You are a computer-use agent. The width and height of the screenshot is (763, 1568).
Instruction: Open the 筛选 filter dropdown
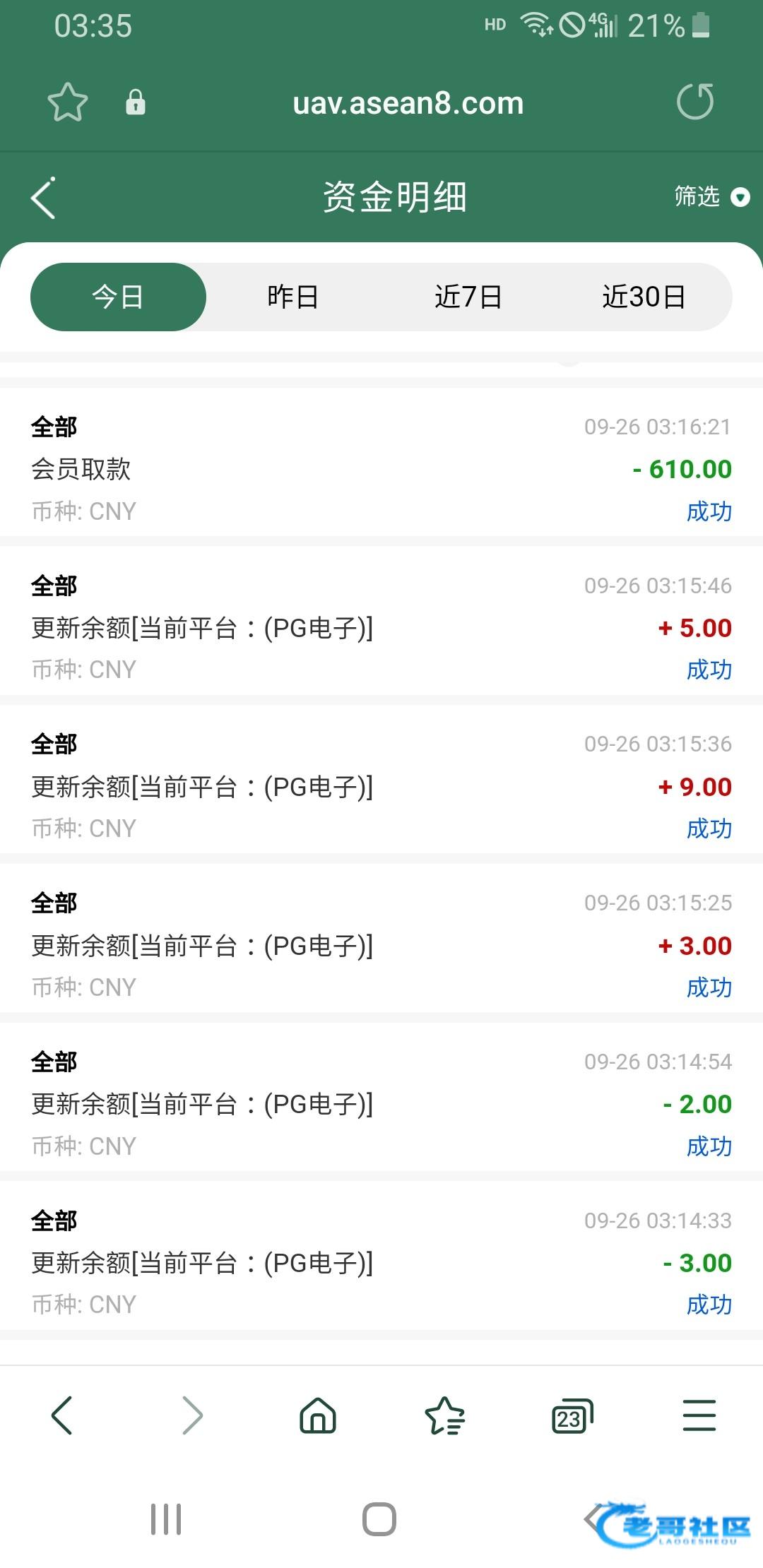coord(711,196)
